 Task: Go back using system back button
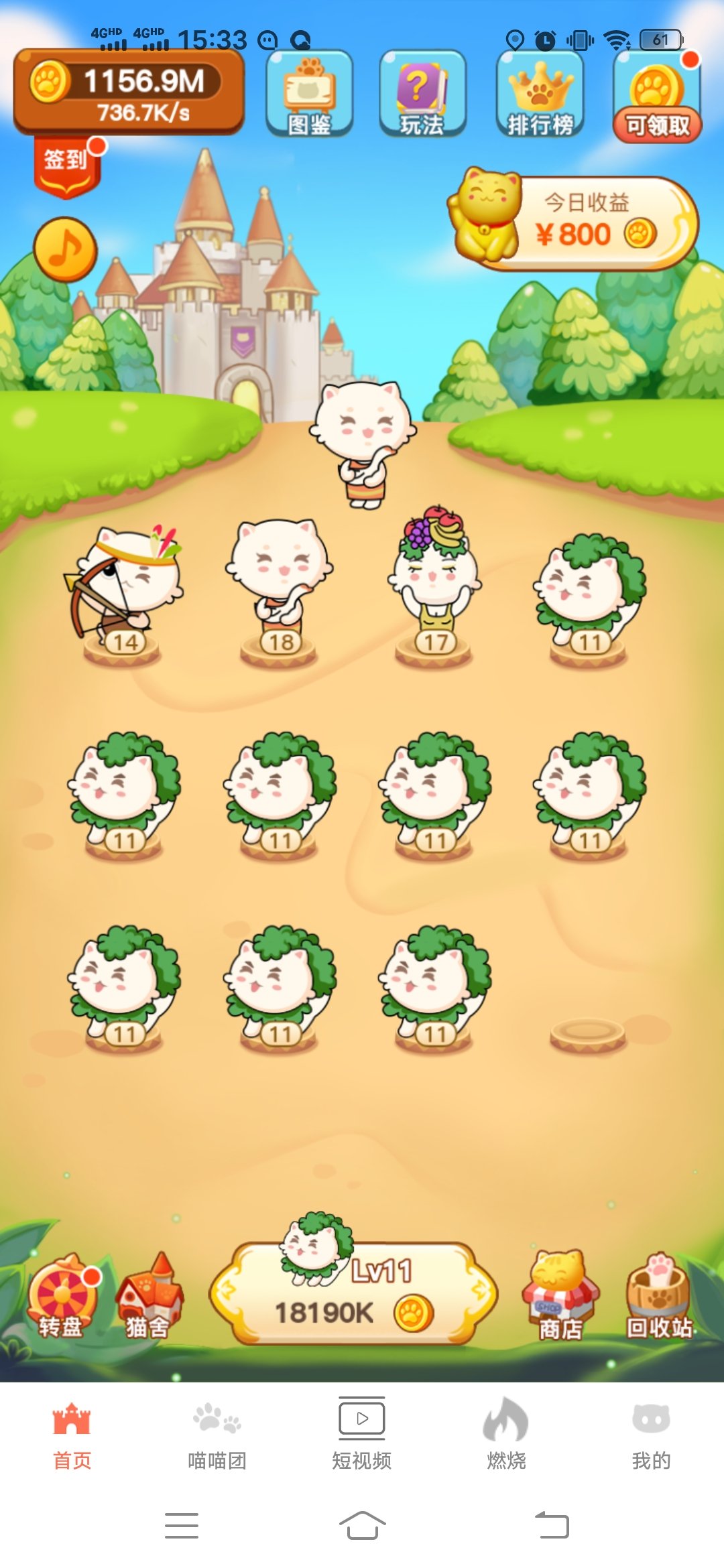coord(552,1526)
